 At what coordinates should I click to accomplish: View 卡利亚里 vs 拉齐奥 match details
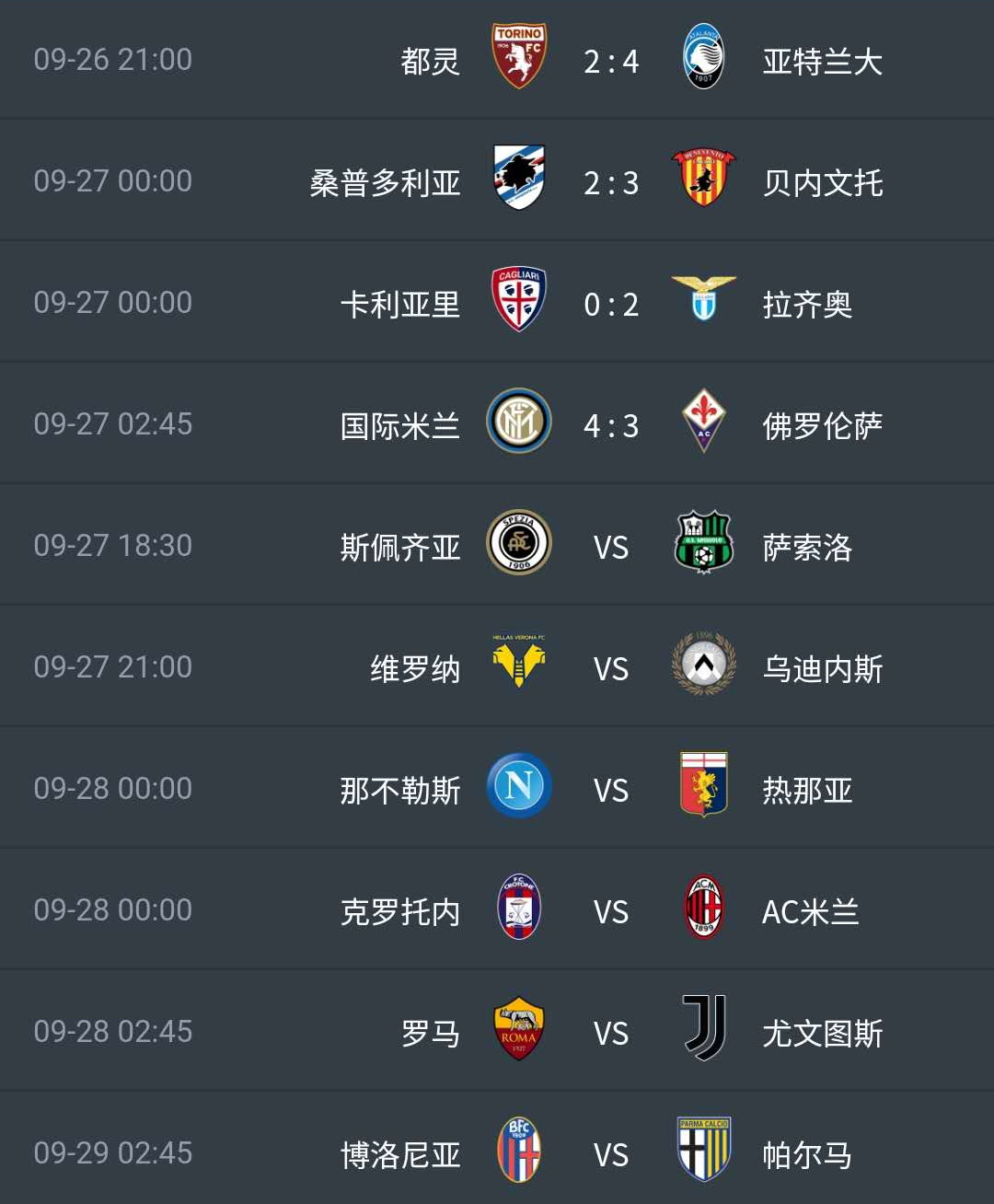(x=611, y=304)
